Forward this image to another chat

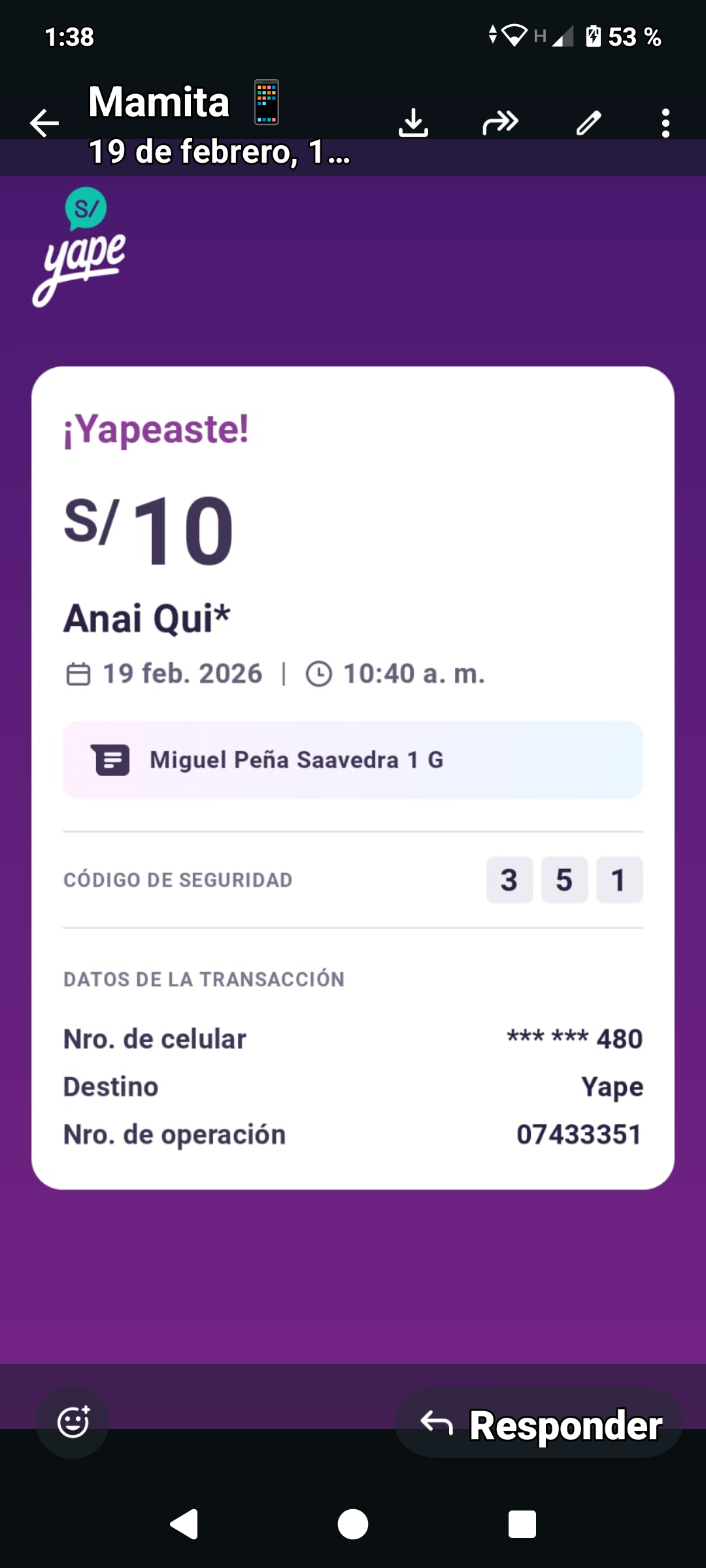(500, 123)
